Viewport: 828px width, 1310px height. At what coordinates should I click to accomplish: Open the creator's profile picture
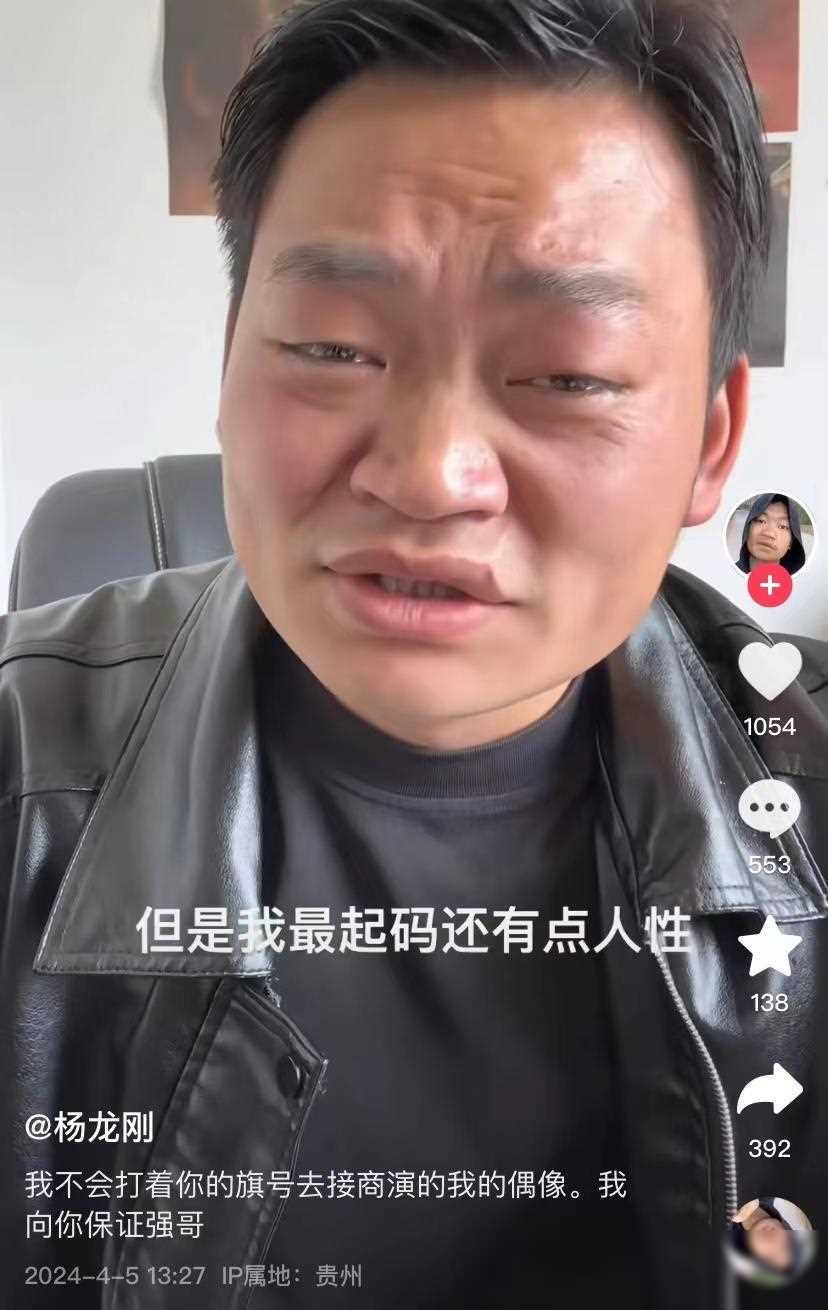point(768,534)
